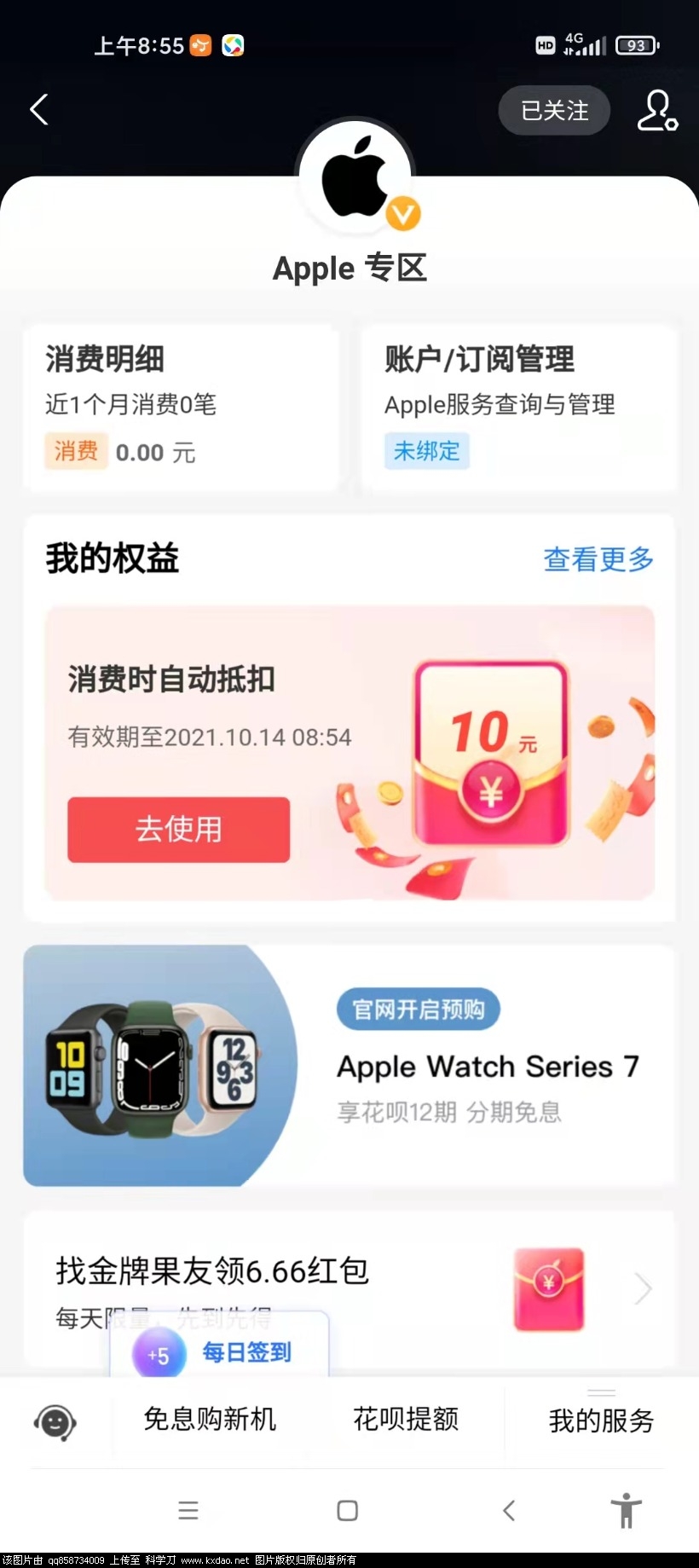Select 花呗提额 in the bottom menu
The width and height of the screenshot is (699, 1568).
pyautogui.click(x=406, y=1420)
